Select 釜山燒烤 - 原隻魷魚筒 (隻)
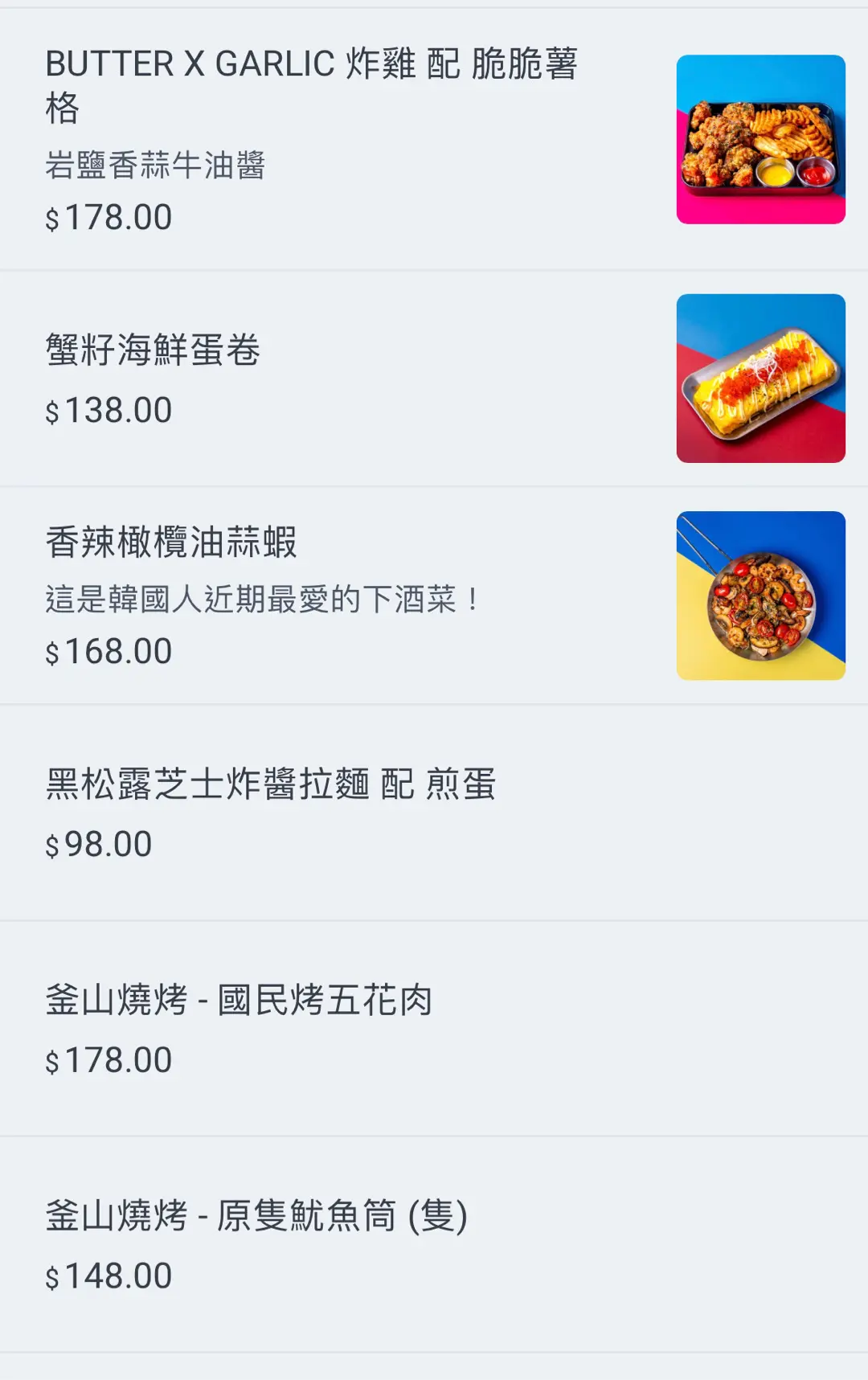Image resolution: width=868 pixels, height=1380 pixels. coord(256,1216)
